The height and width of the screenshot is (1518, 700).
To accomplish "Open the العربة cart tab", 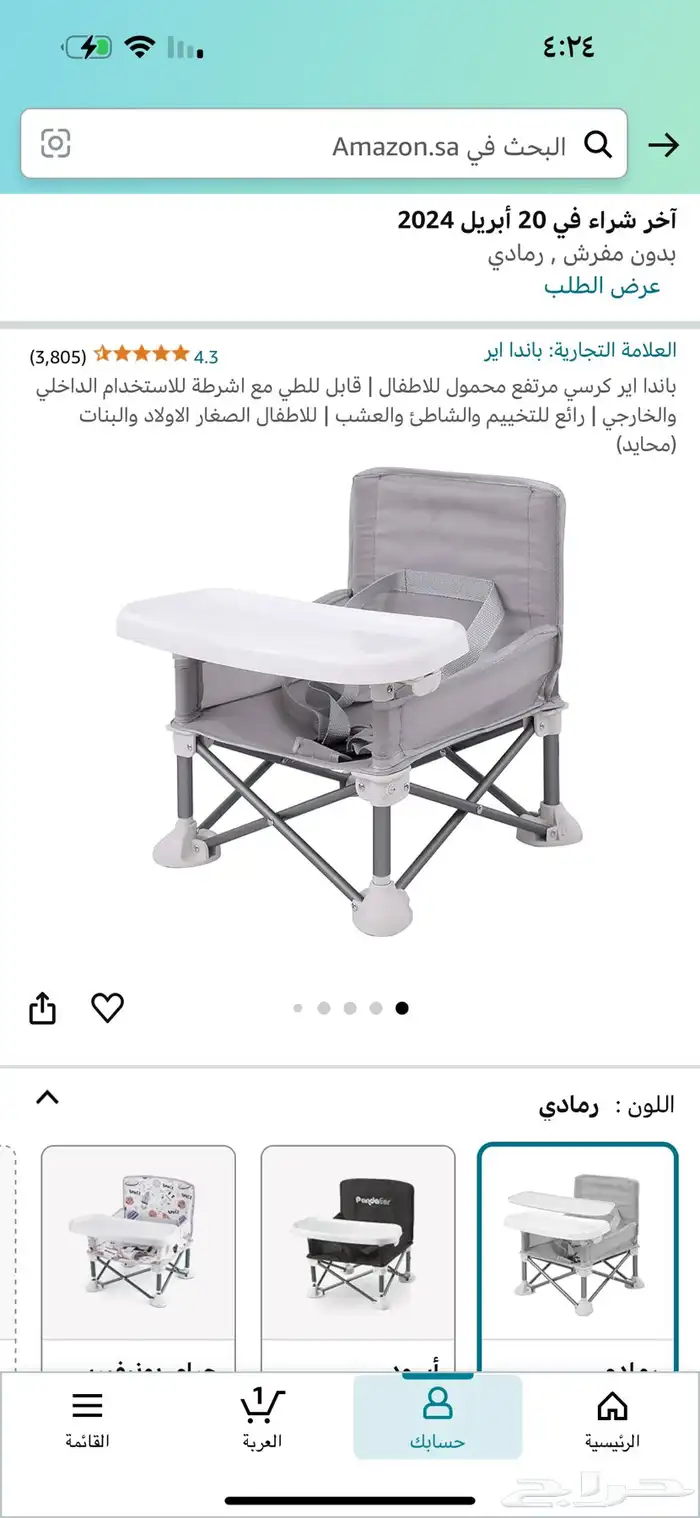I will tap(262, 1419).
